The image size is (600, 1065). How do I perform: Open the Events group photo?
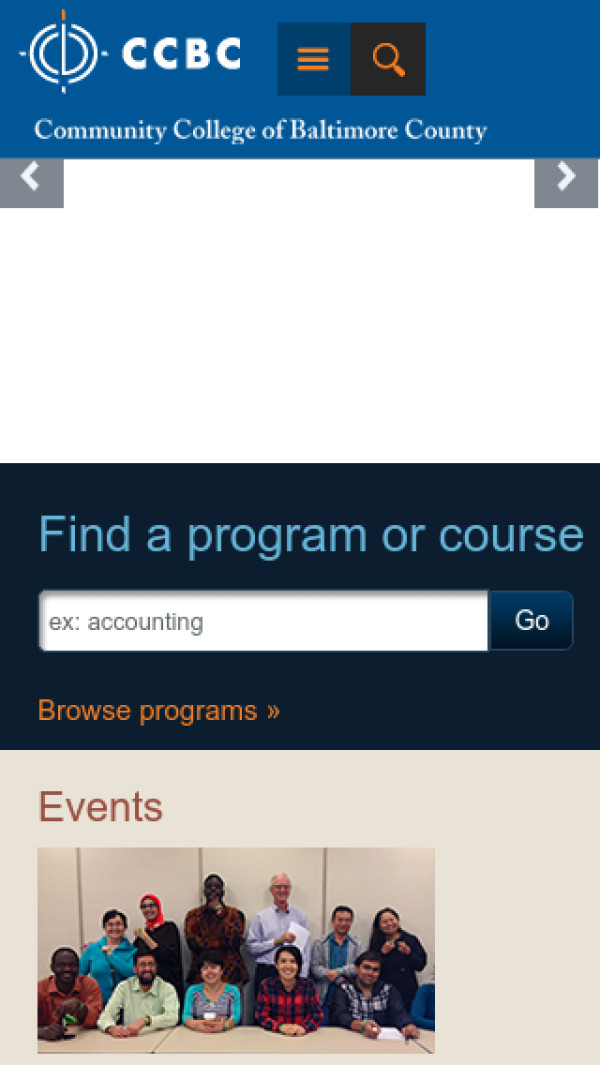pos(236,950)
